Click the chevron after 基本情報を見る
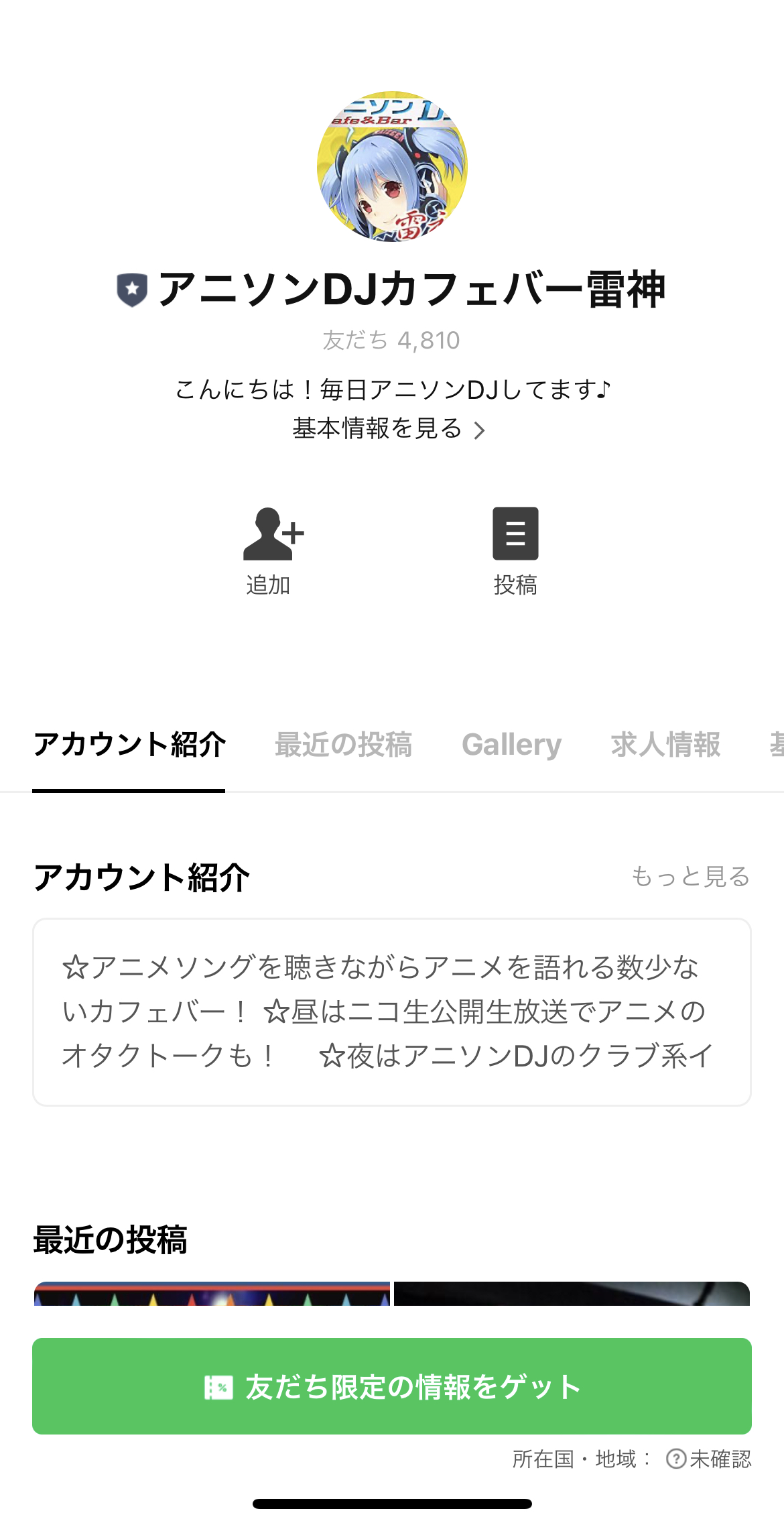The image size is (784, 1525). (478, 430)
